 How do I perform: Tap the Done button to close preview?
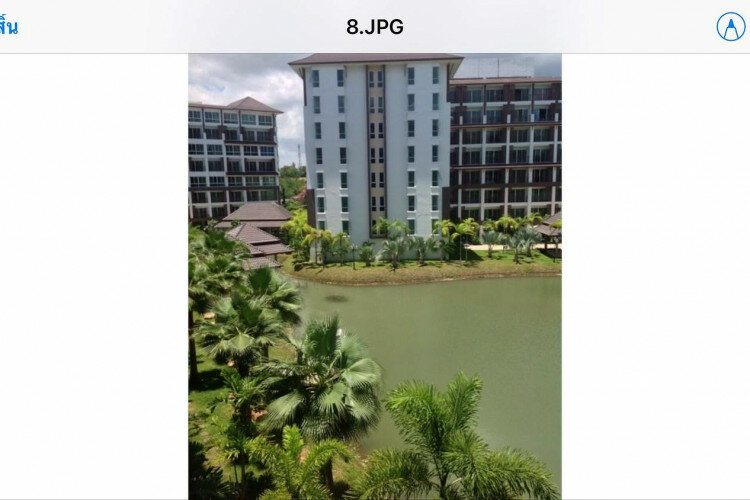click(8, 27)
